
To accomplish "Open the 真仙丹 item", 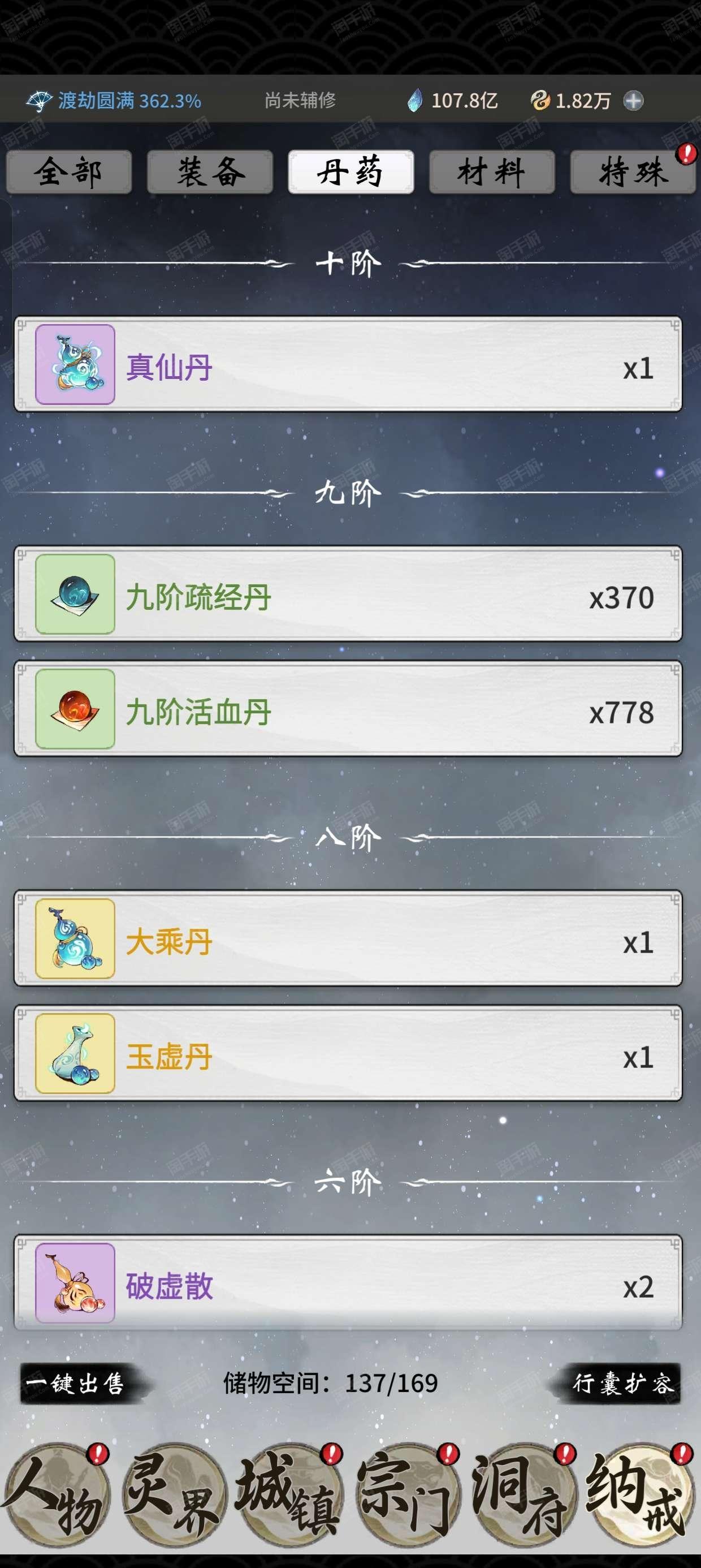I will [x=348, y=364].
